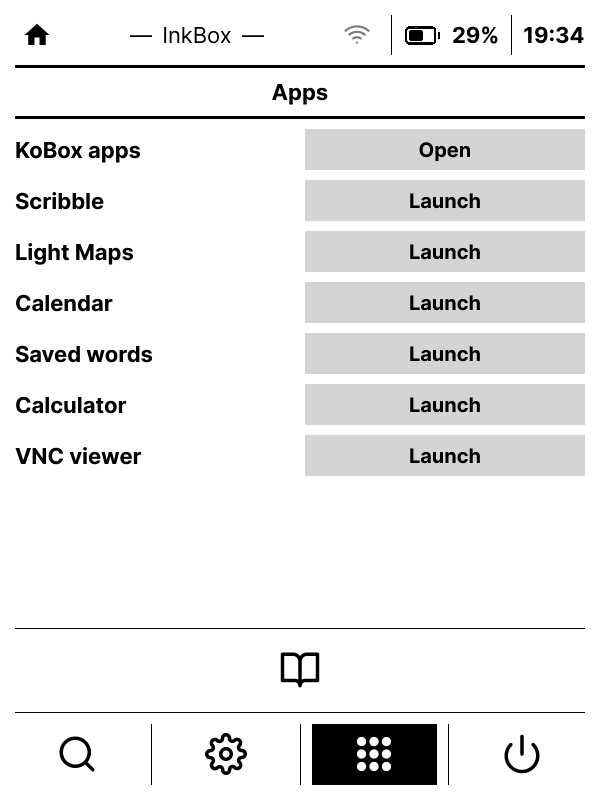Launch the Calendar app
This screenshot has width=600, height=800.
pos(444,303)
